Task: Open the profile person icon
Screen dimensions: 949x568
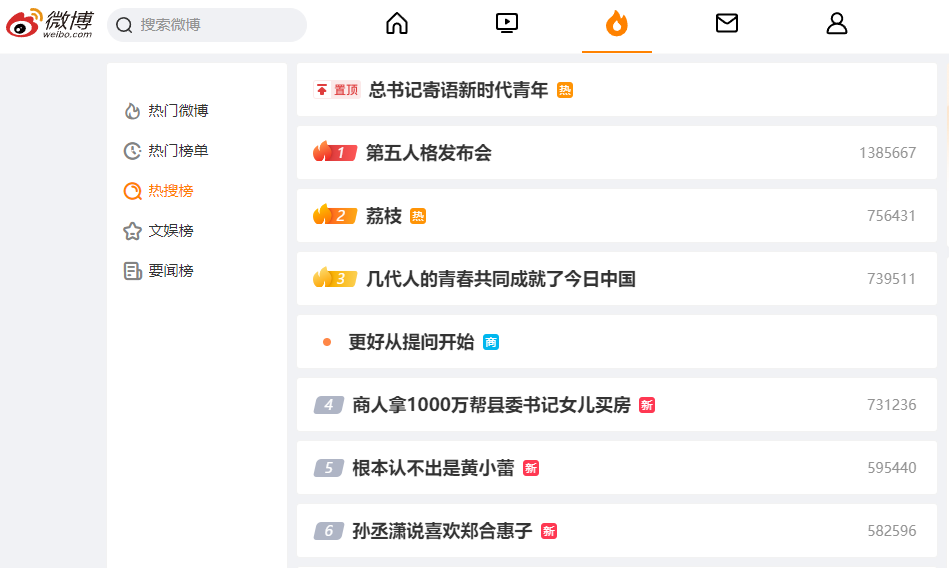Action: pos(837,24)
